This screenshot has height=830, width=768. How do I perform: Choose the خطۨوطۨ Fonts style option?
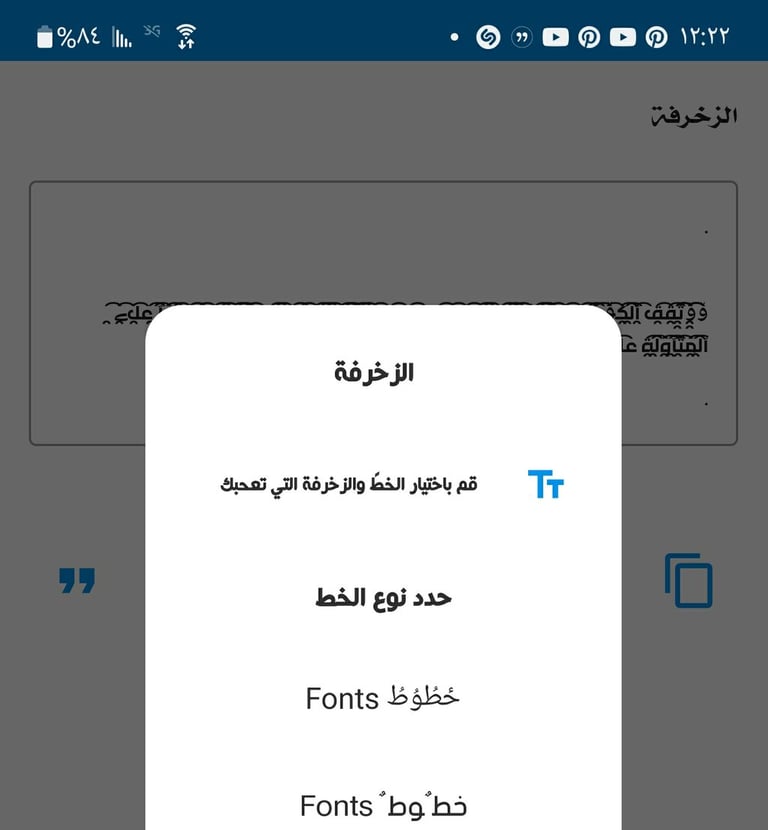[383, 805]
